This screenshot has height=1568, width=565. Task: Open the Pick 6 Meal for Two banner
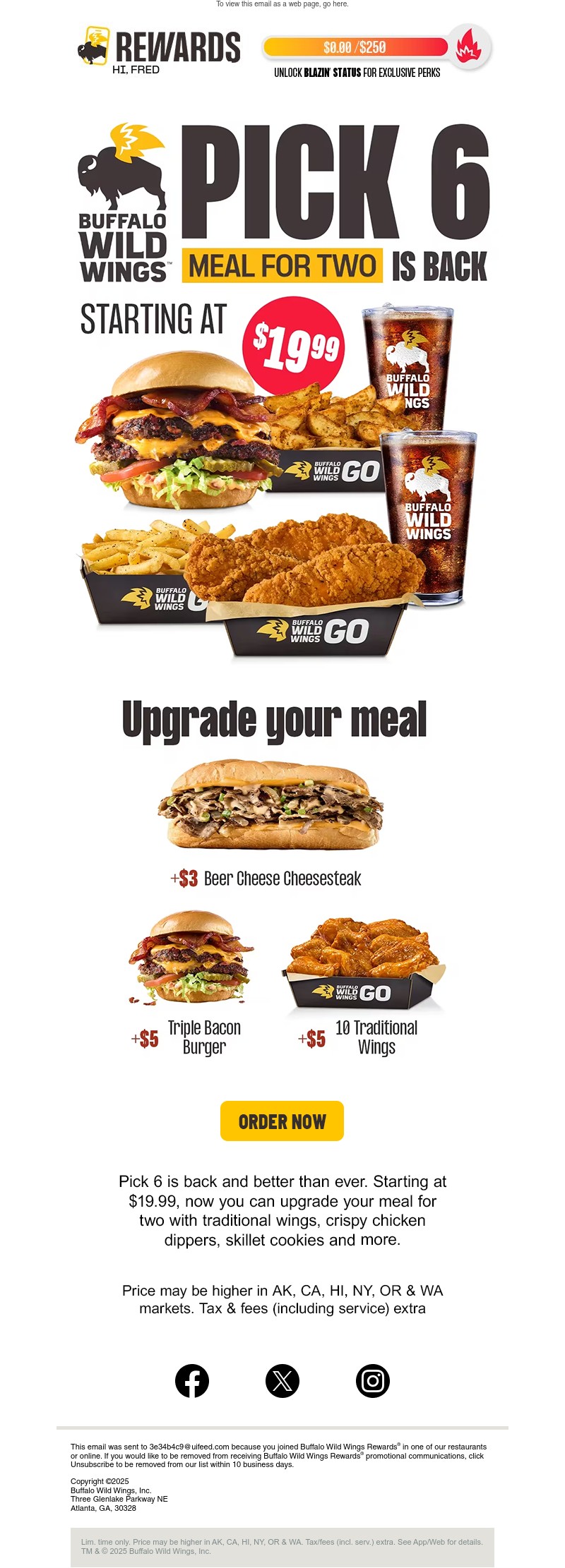pos(282,205)
